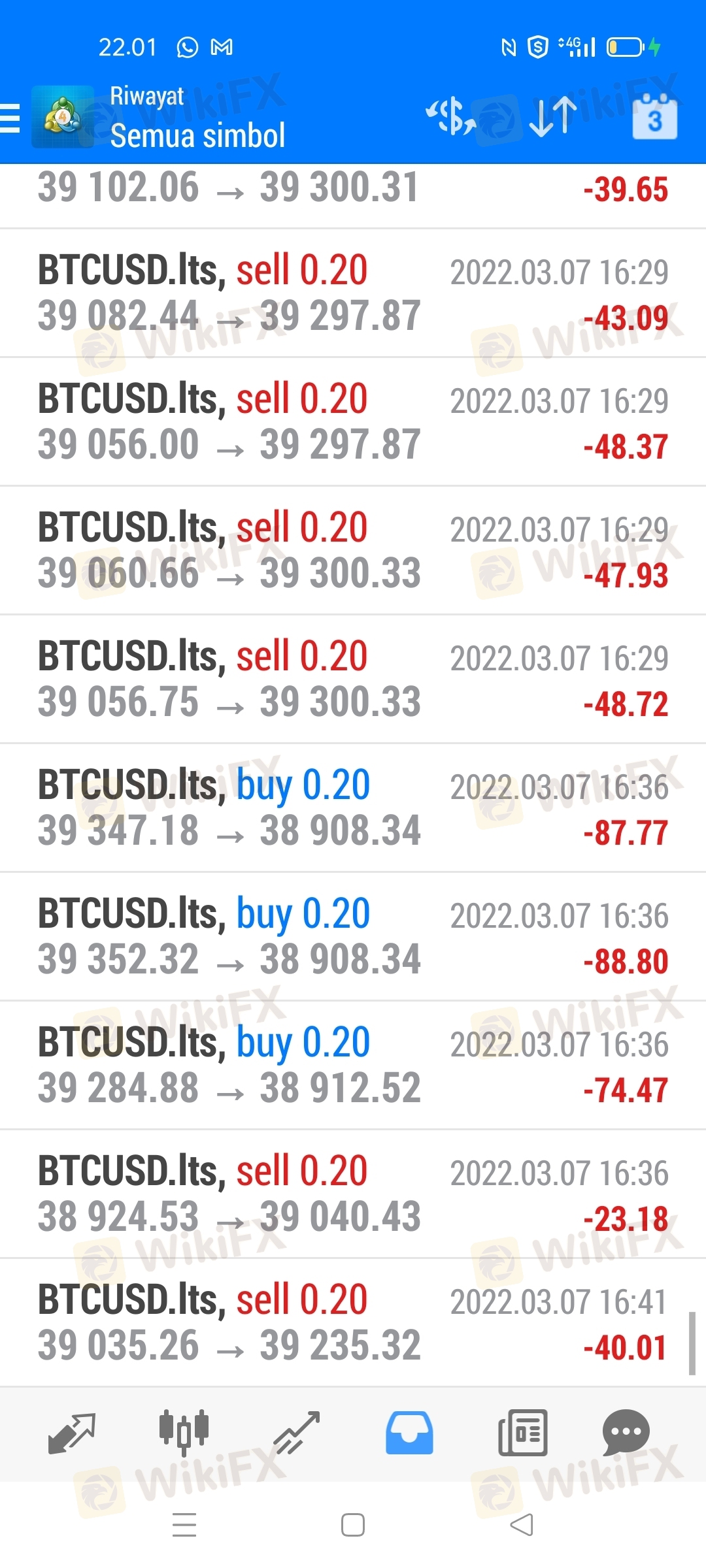View the sell trade closed at 16:41

353,1322
